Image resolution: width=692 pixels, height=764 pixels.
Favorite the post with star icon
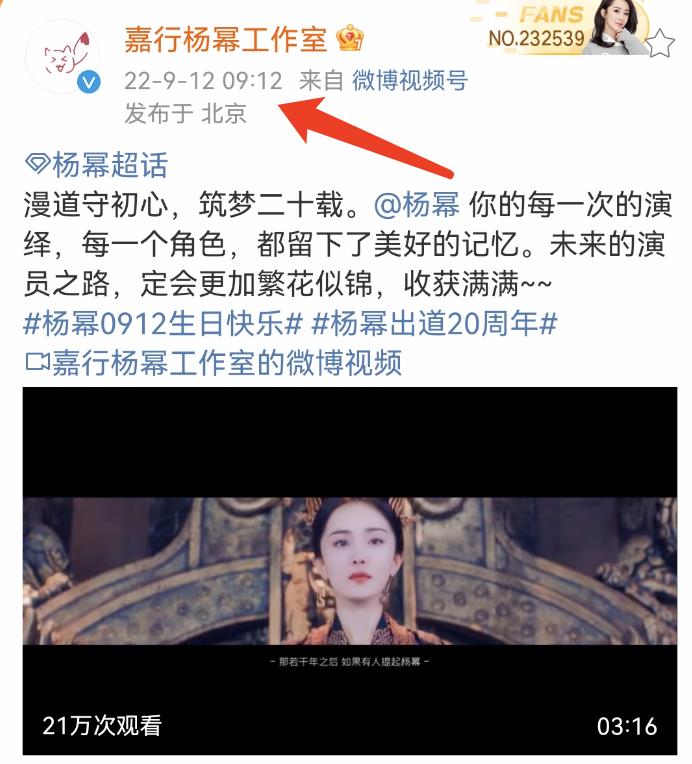(662, 43)
